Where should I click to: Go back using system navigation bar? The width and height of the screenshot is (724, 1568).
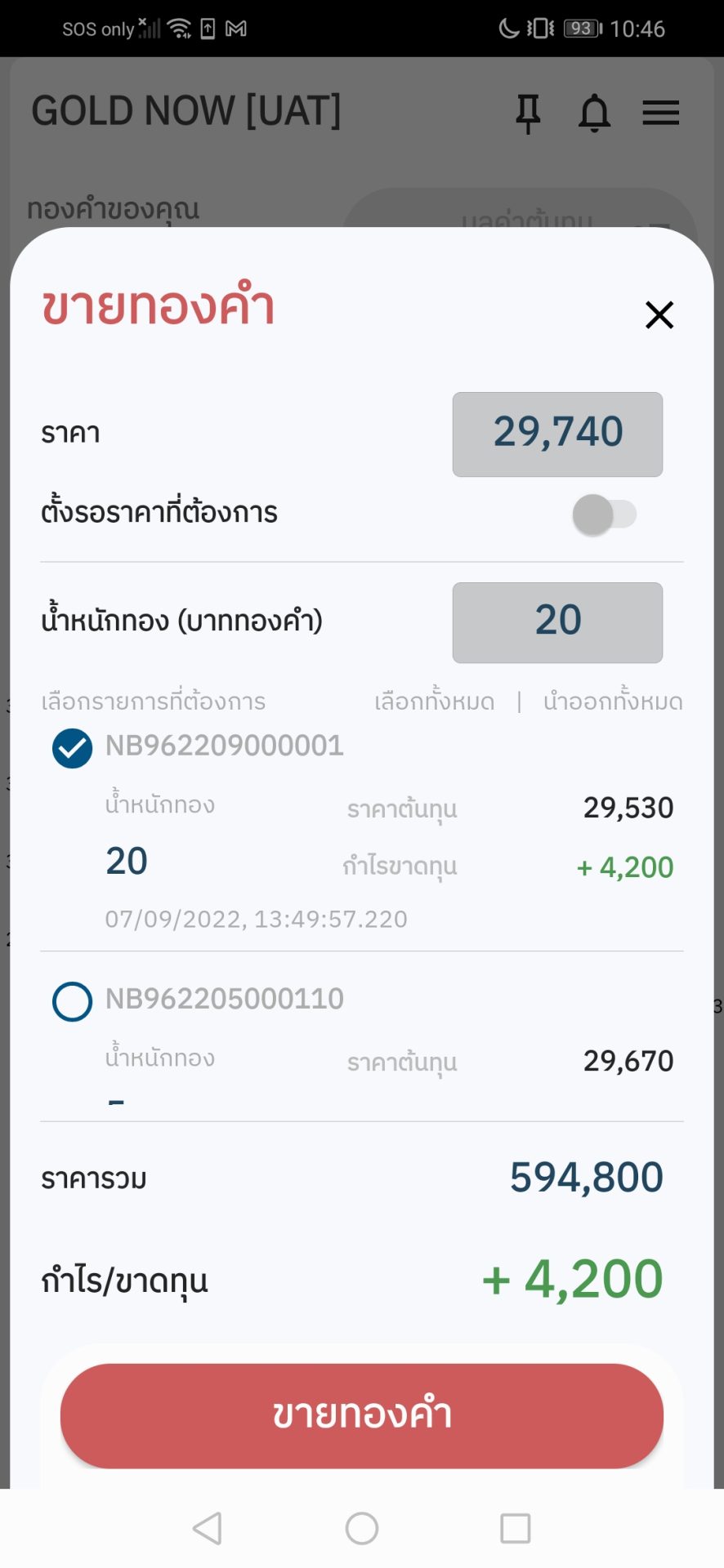pos(208,1528)
